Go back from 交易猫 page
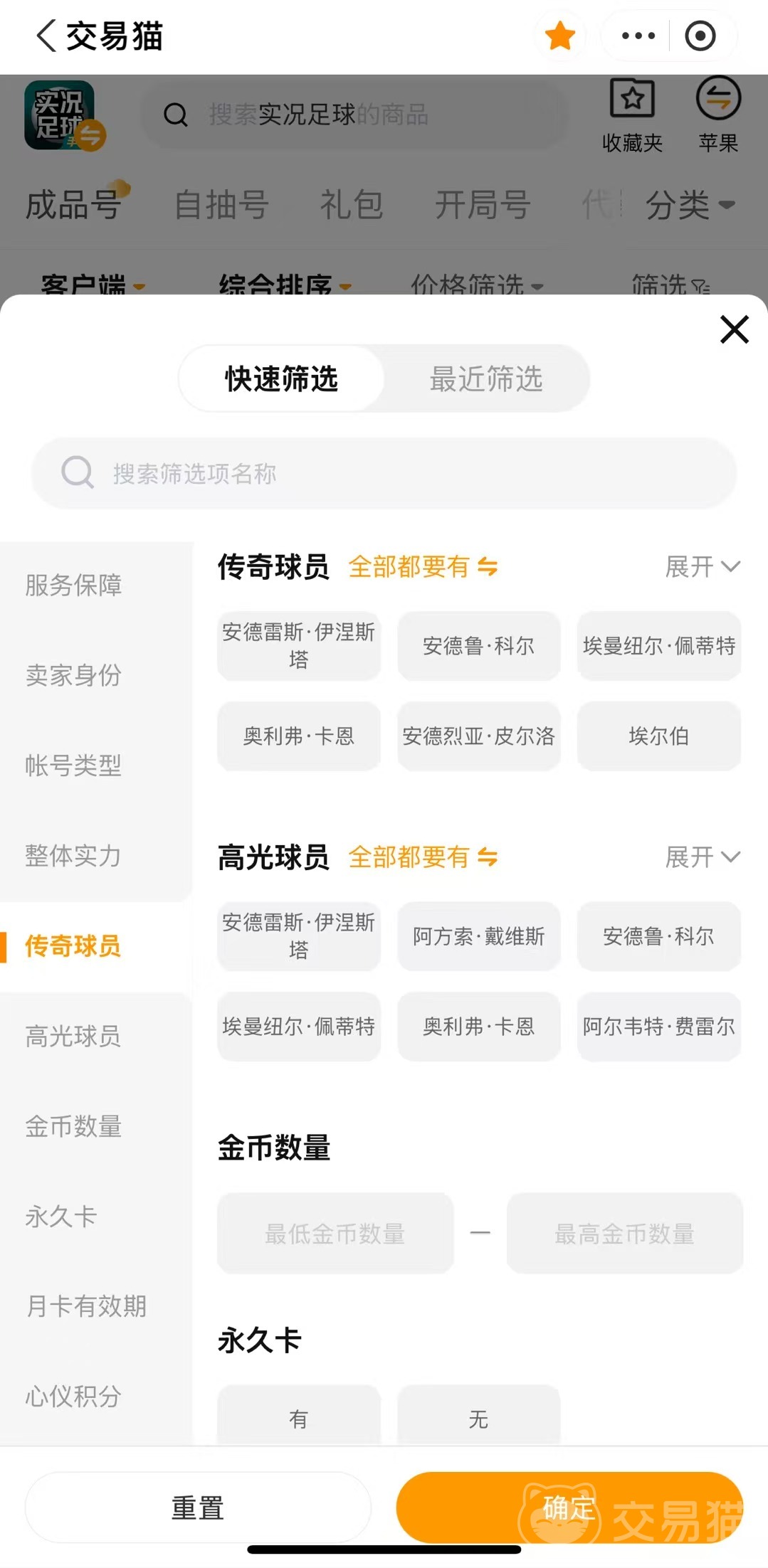768x1568 pixels. [x=46, y=36]
